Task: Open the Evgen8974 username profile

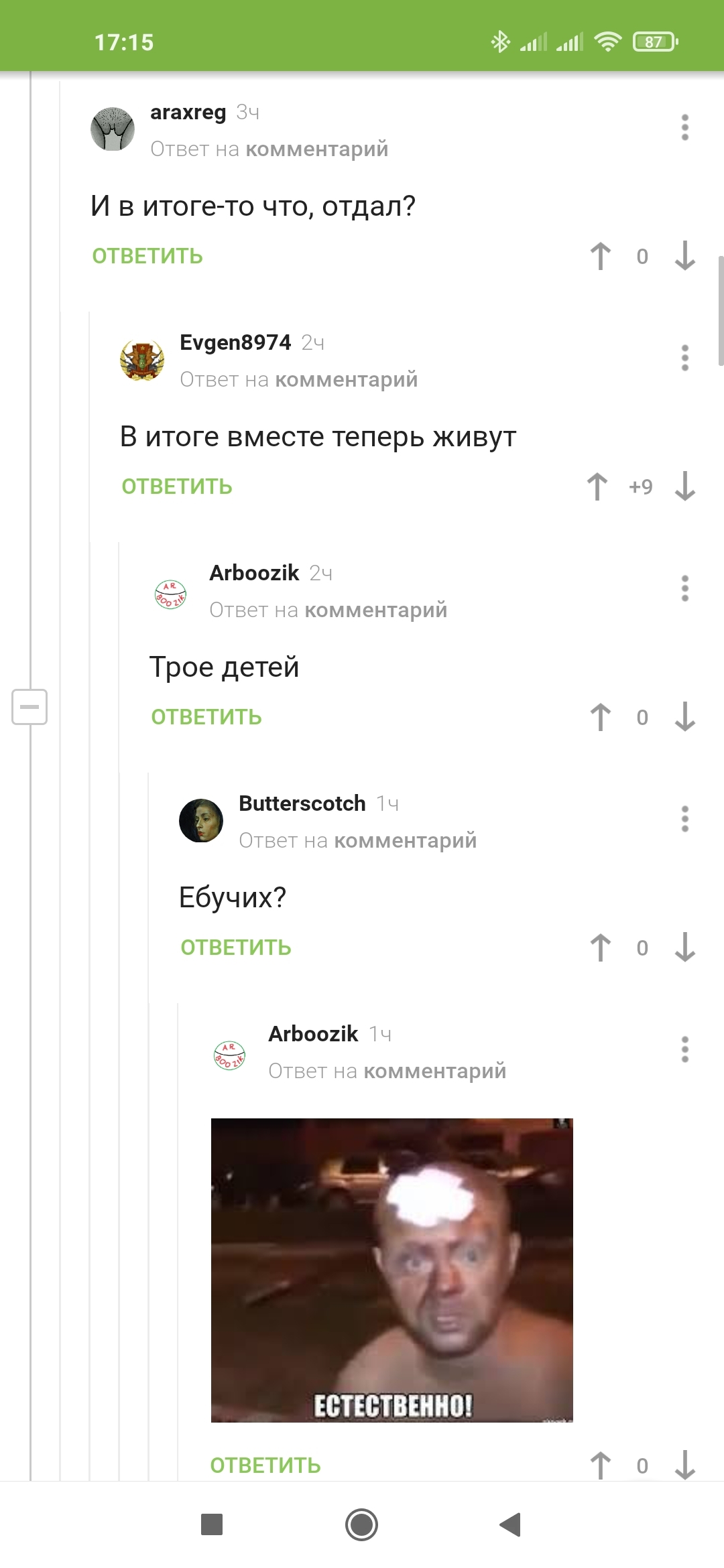Action: point(235,342)
